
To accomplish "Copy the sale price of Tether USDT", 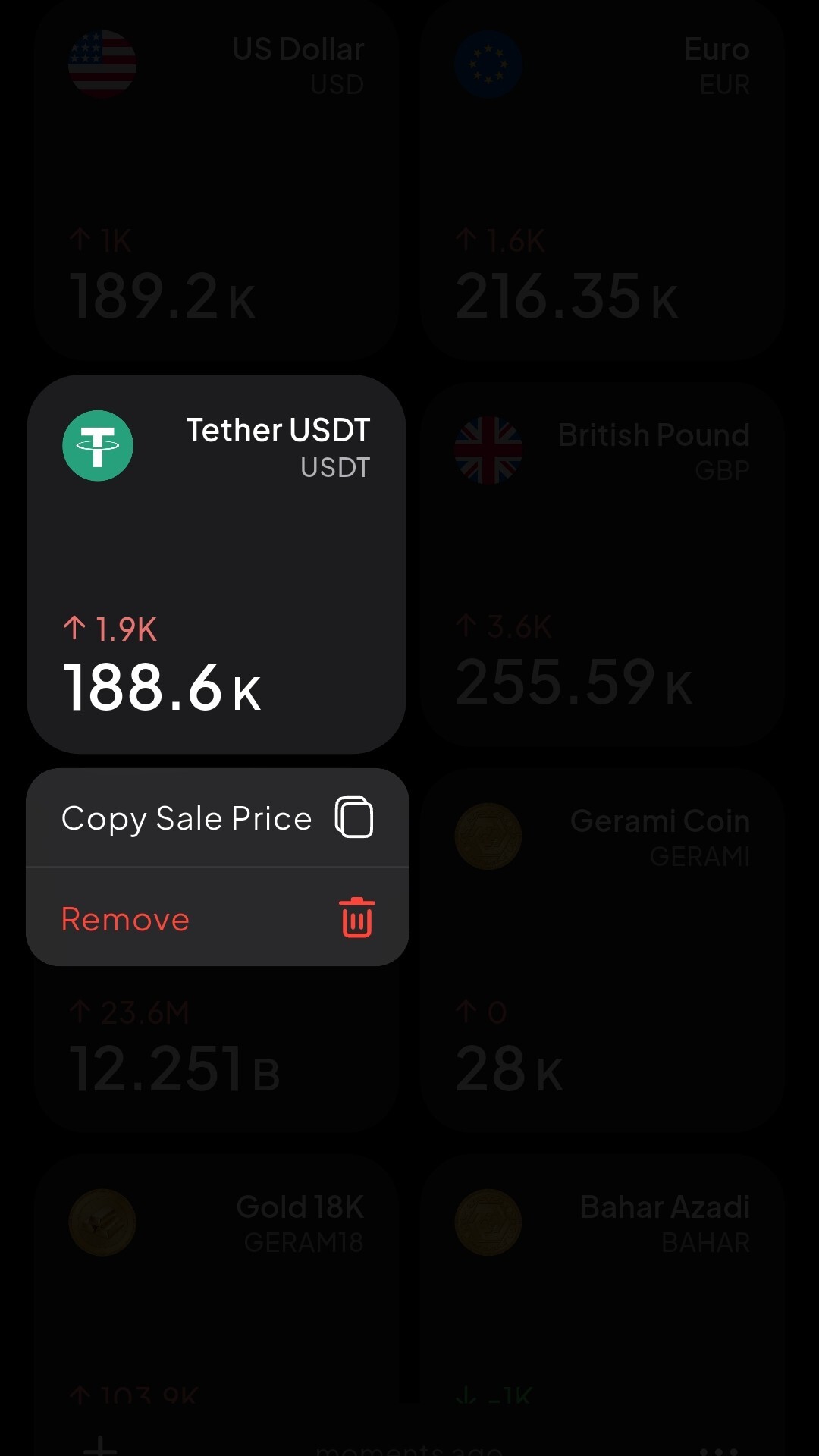I will 218,817.
